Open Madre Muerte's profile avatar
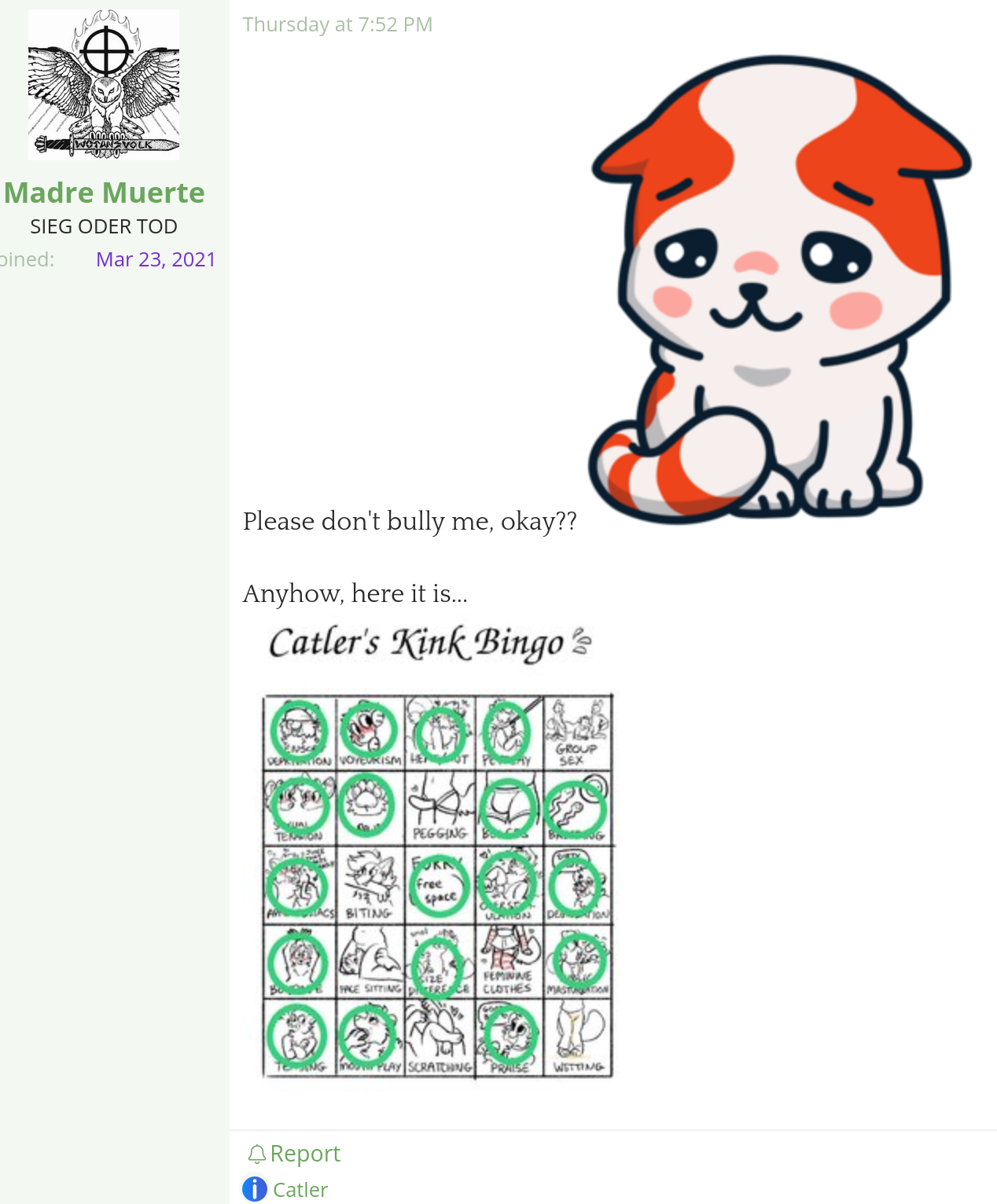The width and height of the screenshot is (997, 1204). click(104, 85)
